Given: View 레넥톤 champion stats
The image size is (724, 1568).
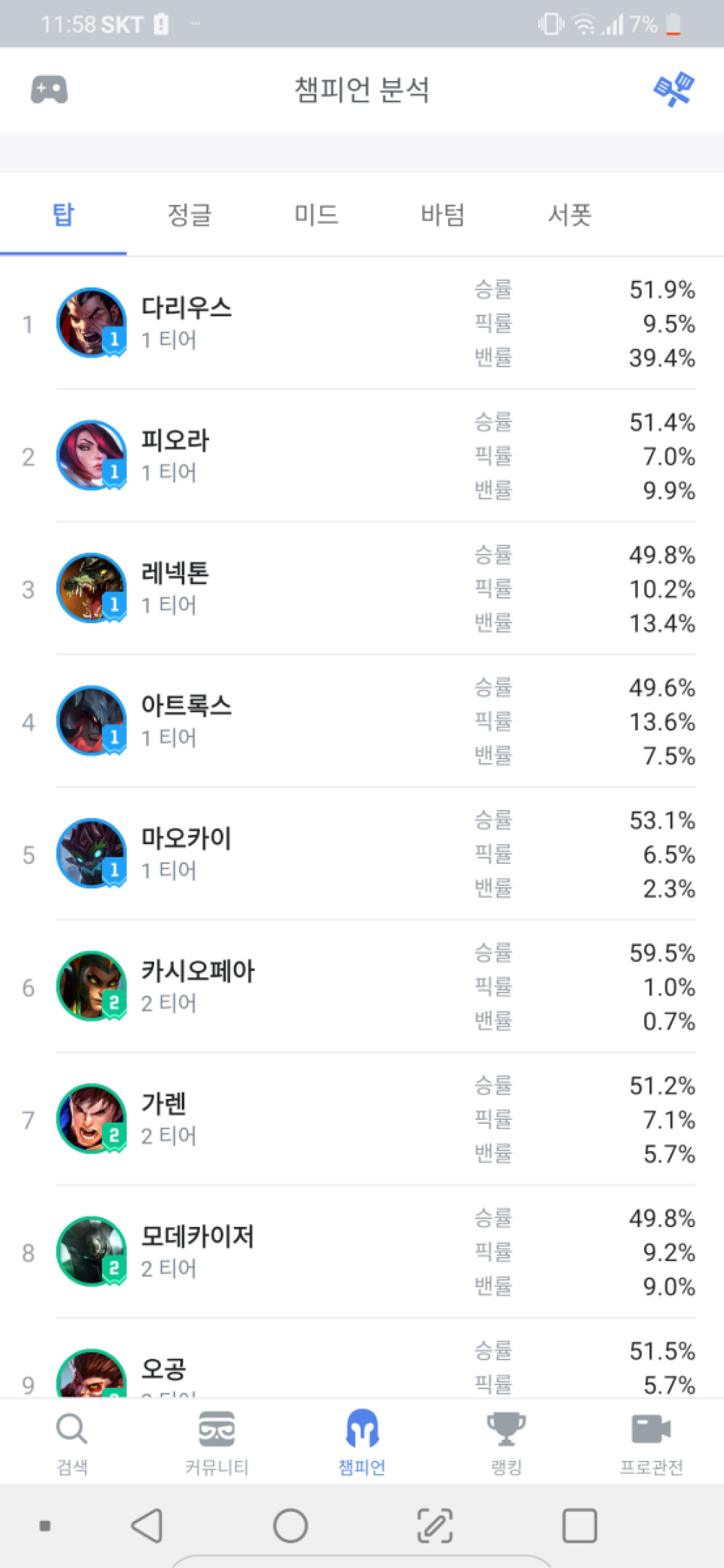Looking at the screenshot, I should click(362, 589).
